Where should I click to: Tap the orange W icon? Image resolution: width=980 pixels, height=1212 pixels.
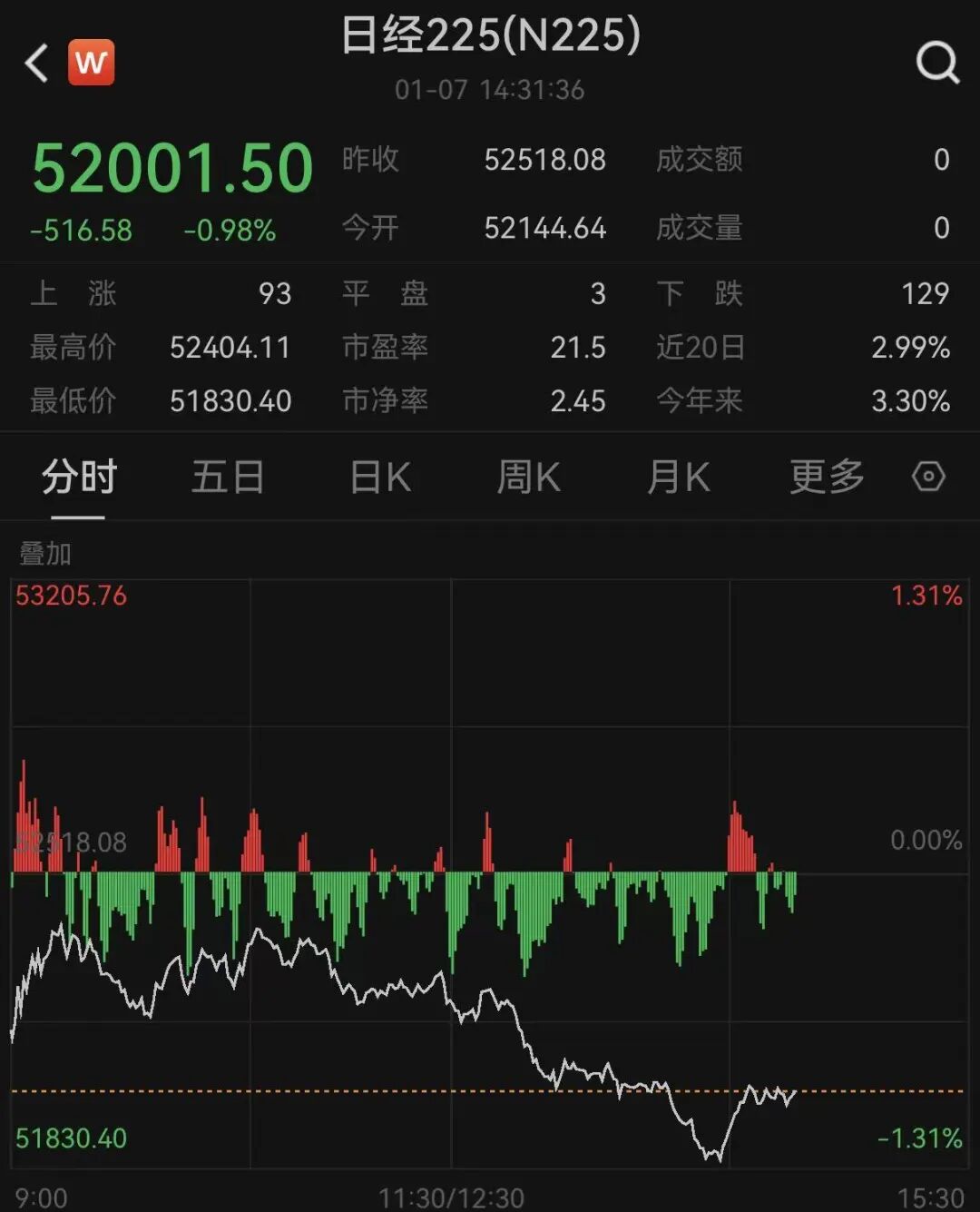pos(92,63)
